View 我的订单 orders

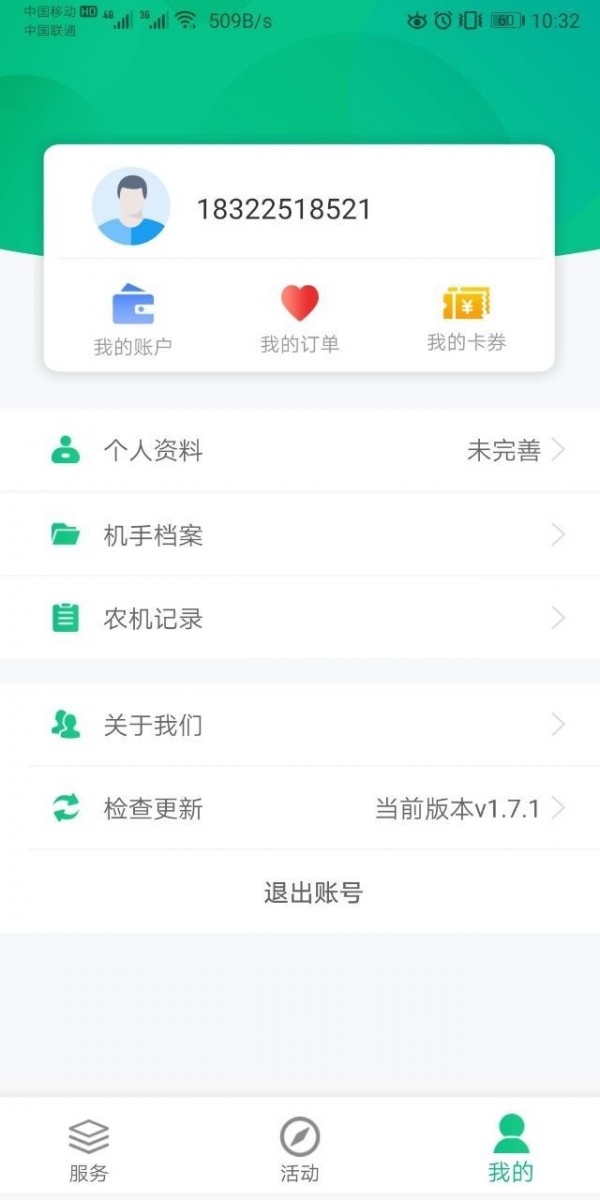click(x=299, y=320)
